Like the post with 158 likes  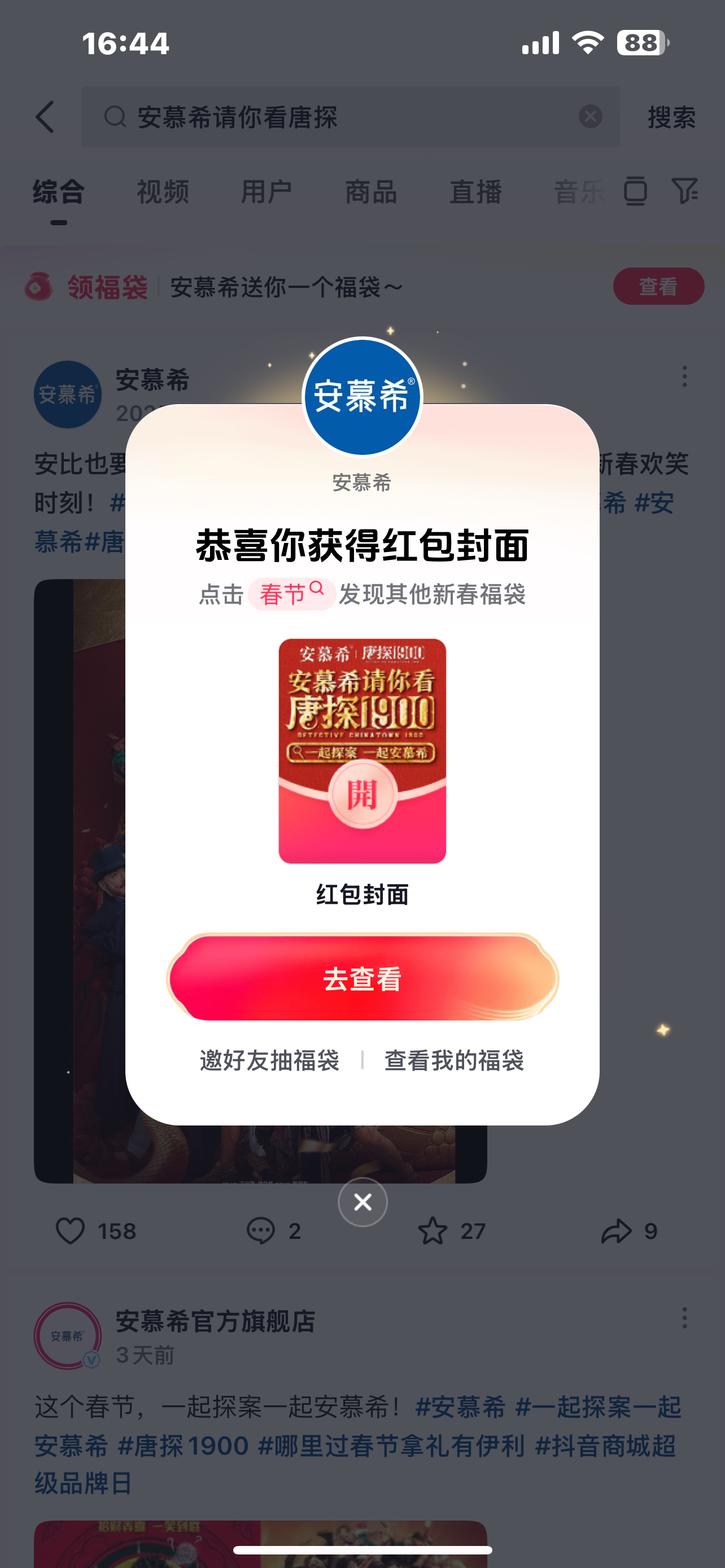pyautogui.click(x=71, y=1231)
